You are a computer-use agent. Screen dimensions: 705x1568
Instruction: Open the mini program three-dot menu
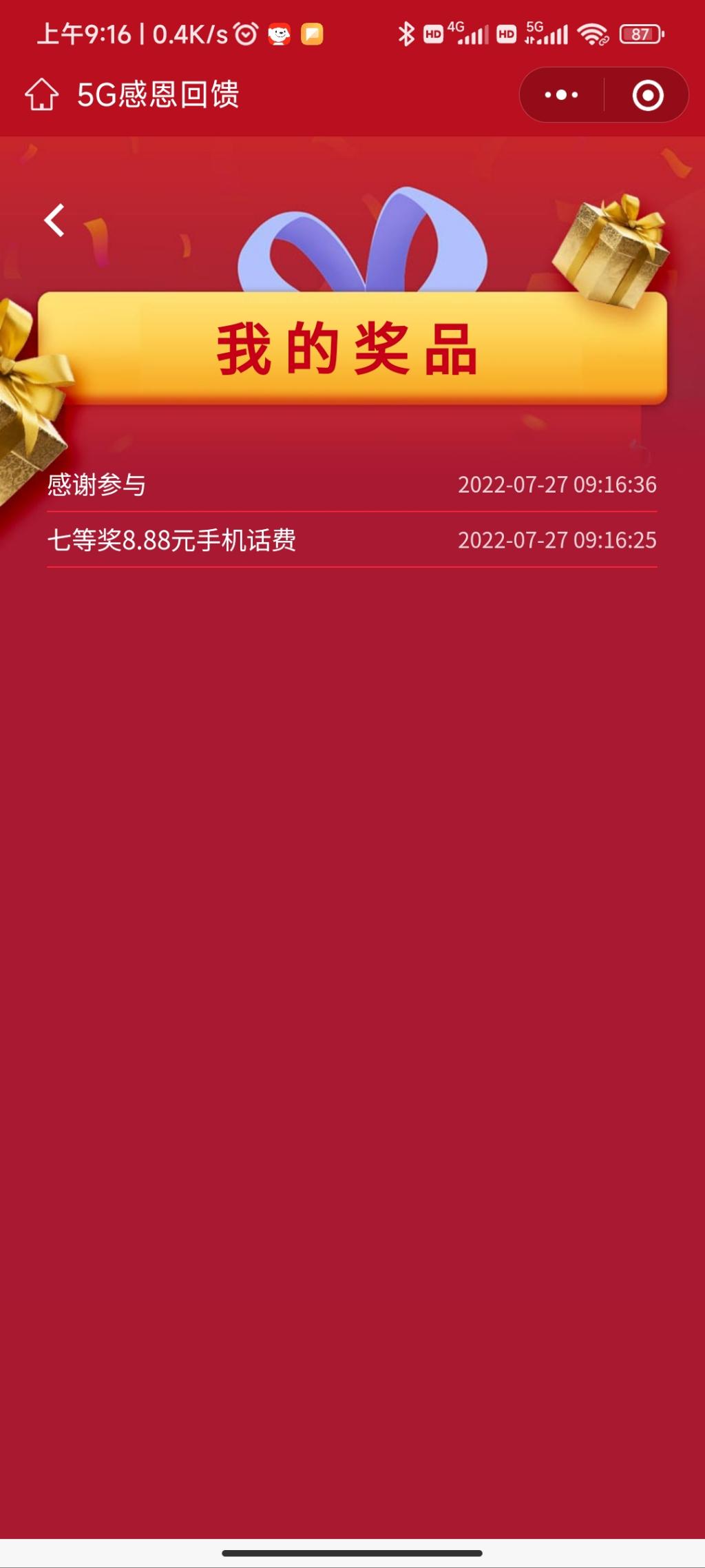(562, 95)
